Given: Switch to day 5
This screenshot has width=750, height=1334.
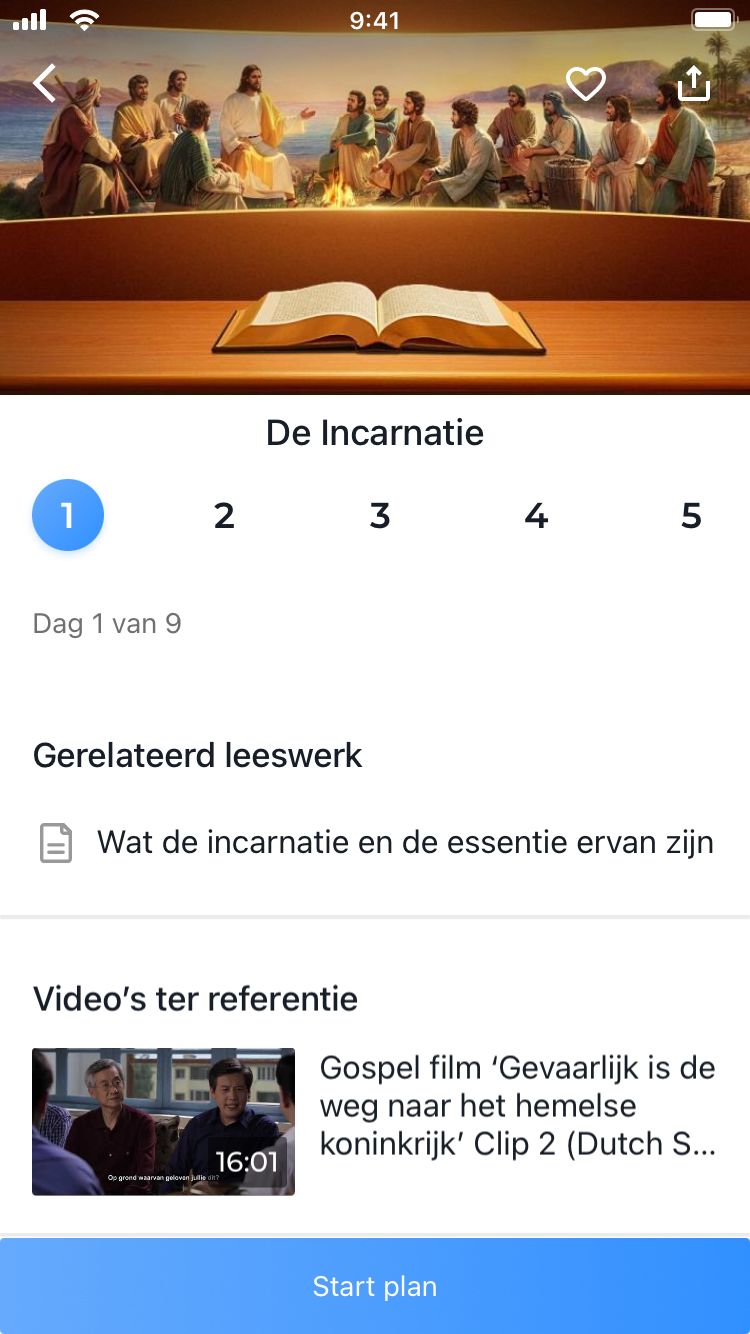Looking at the screenshot, I should [691, 516].
